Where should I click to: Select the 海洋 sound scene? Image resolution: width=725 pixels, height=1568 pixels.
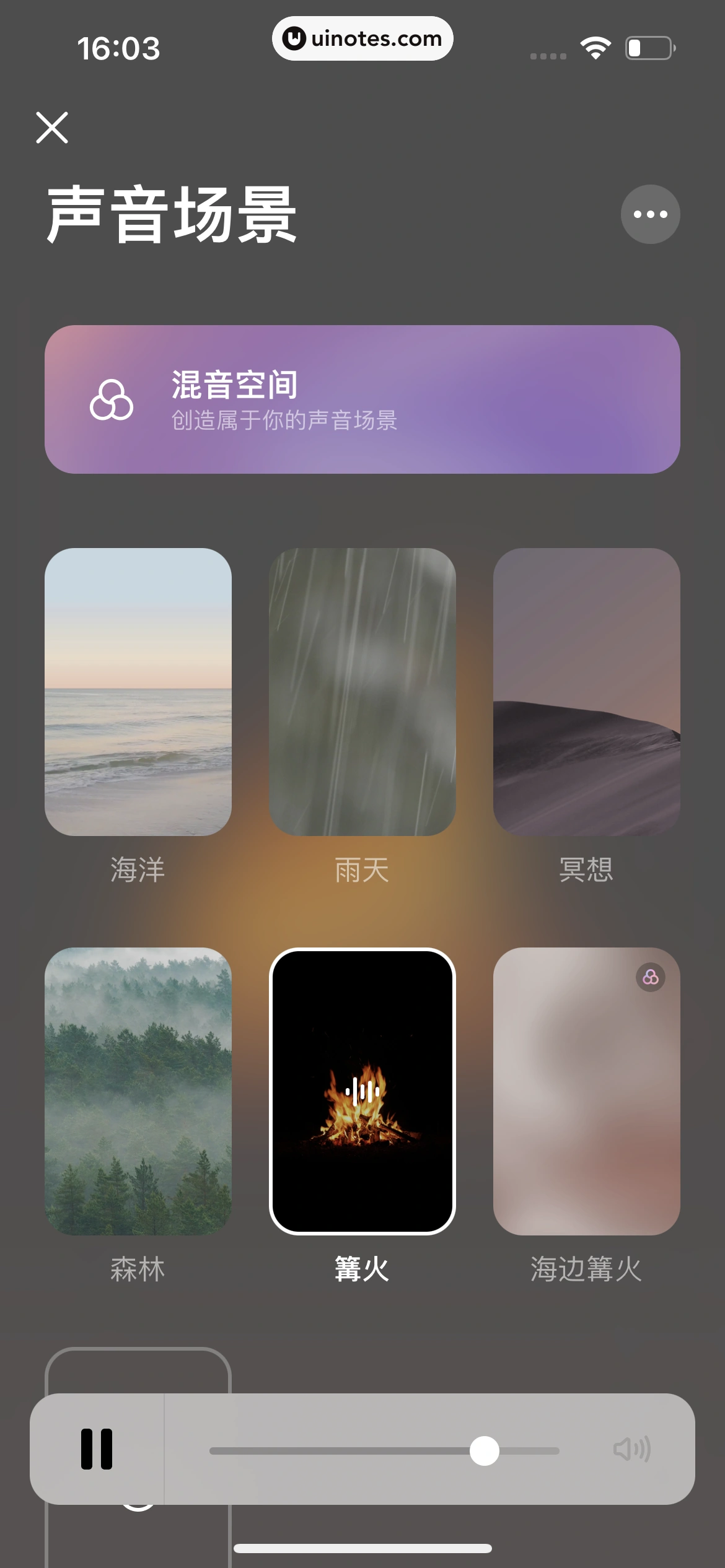coord(137,694)
